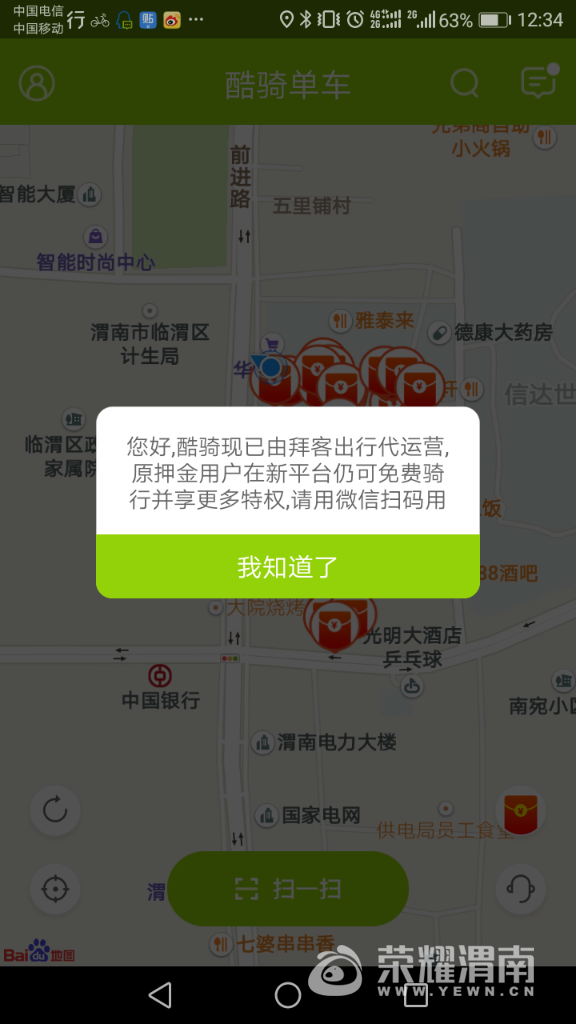Open the red envelope icon
576x1024 pixels.
pos(520,810)
